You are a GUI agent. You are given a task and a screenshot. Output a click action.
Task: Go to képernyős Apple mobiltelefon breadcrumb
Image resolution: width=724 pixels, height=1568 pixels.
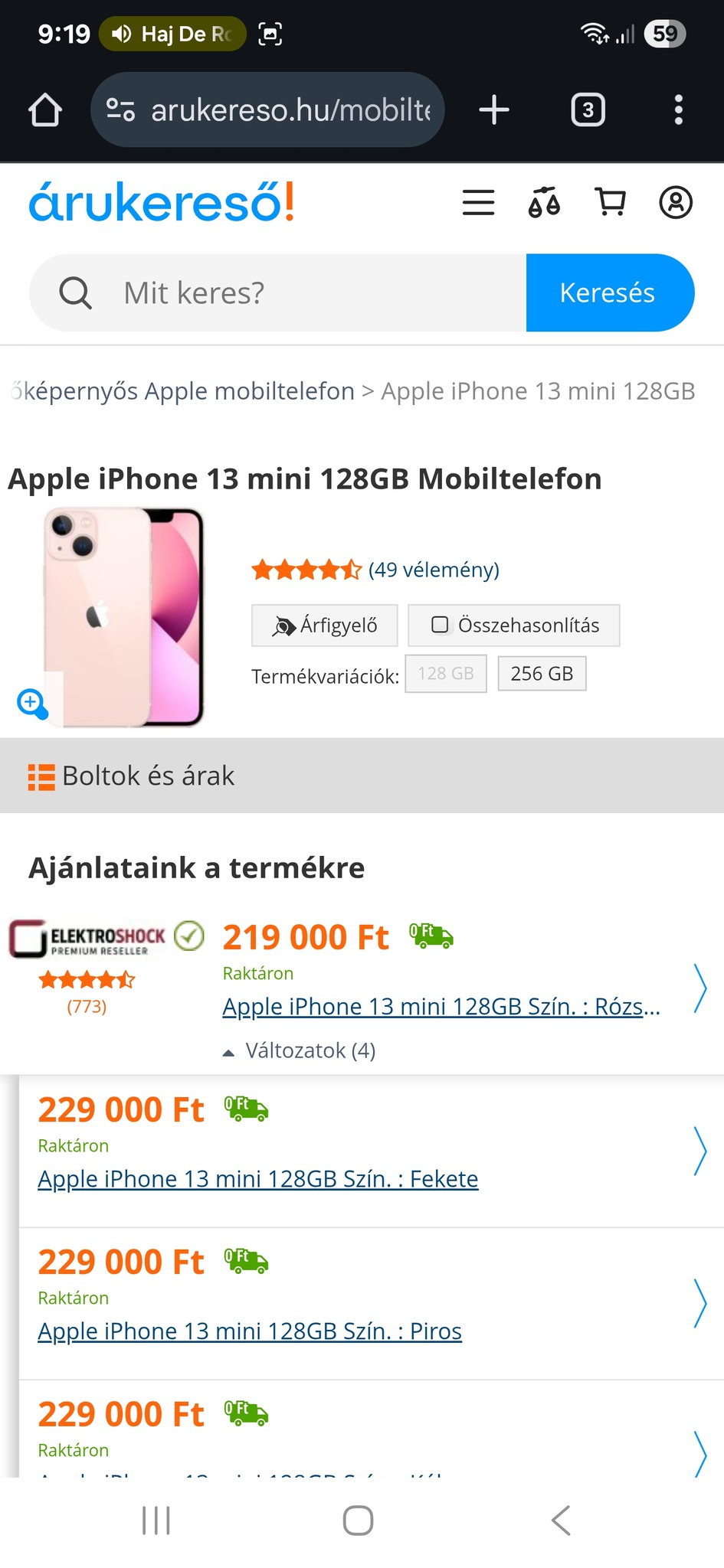coord(184,391)
